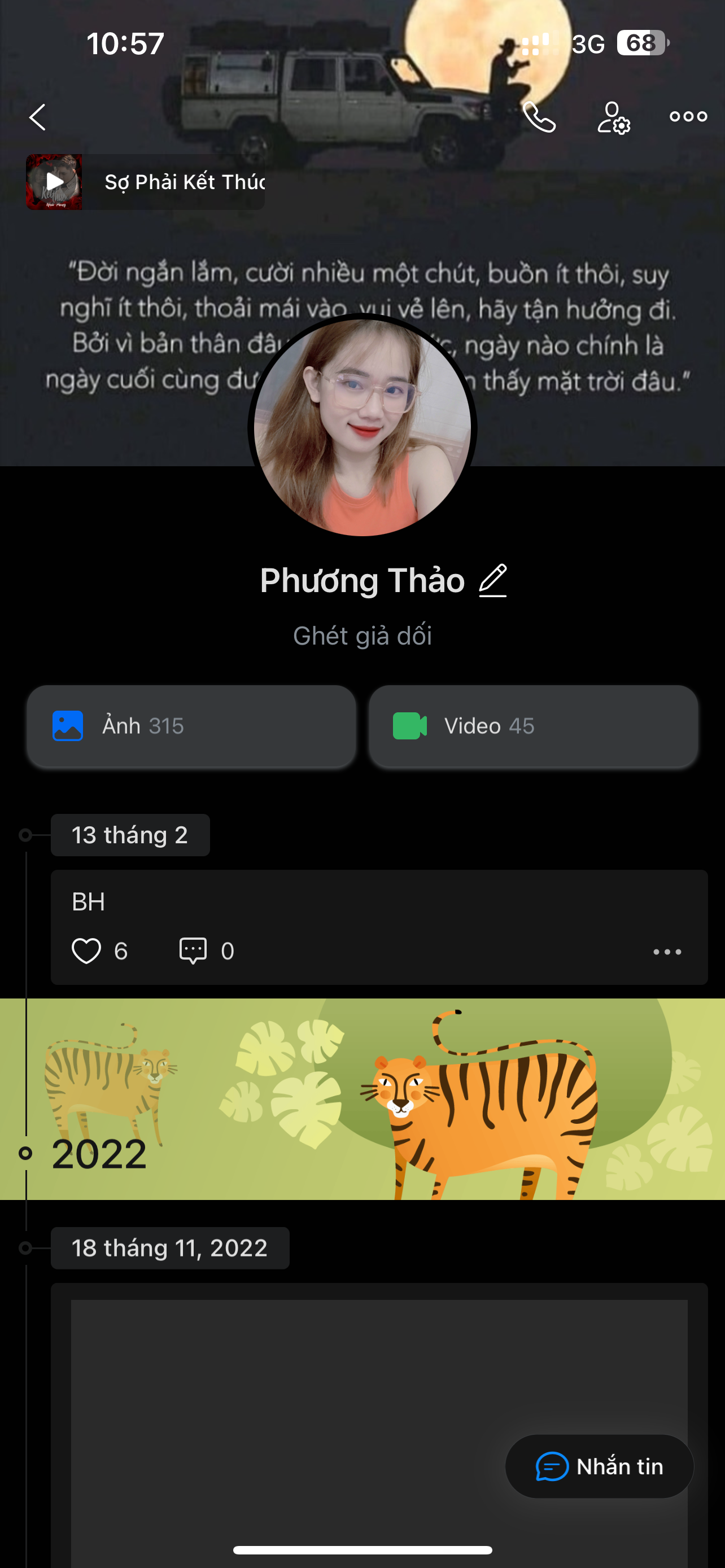View Phương Thảo's profile picture

tap(362, 427)
